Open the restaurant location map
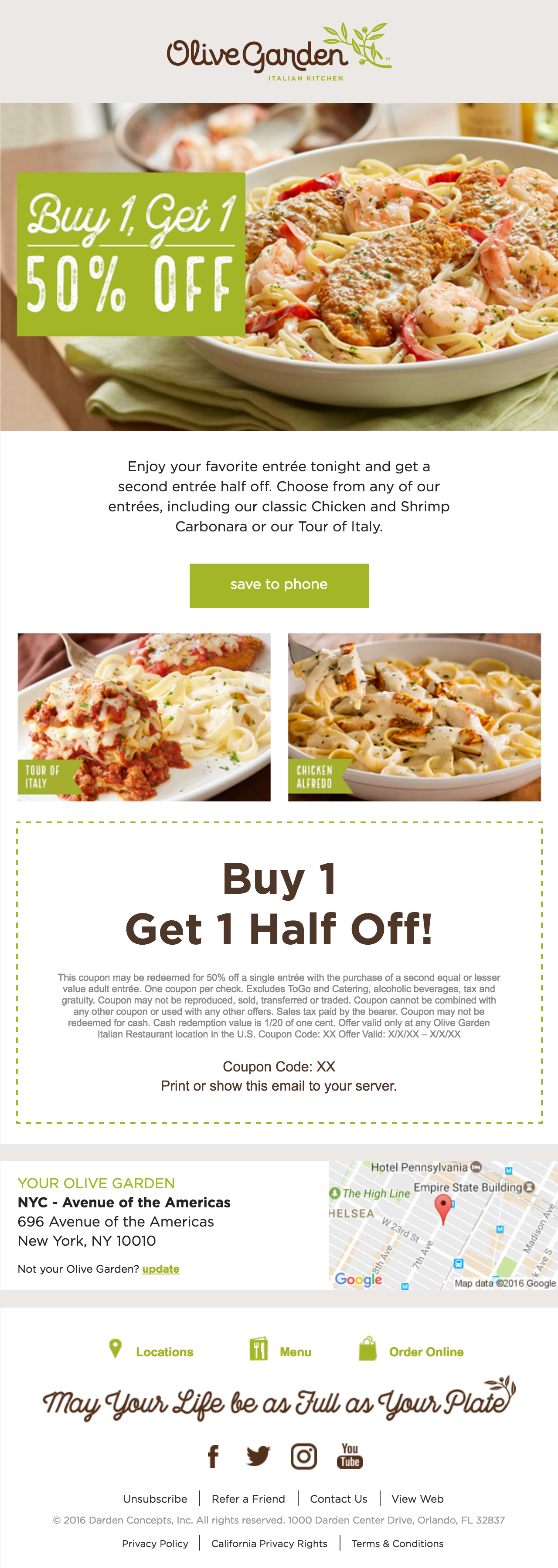558x1568 pixels. pos(443,1225)
